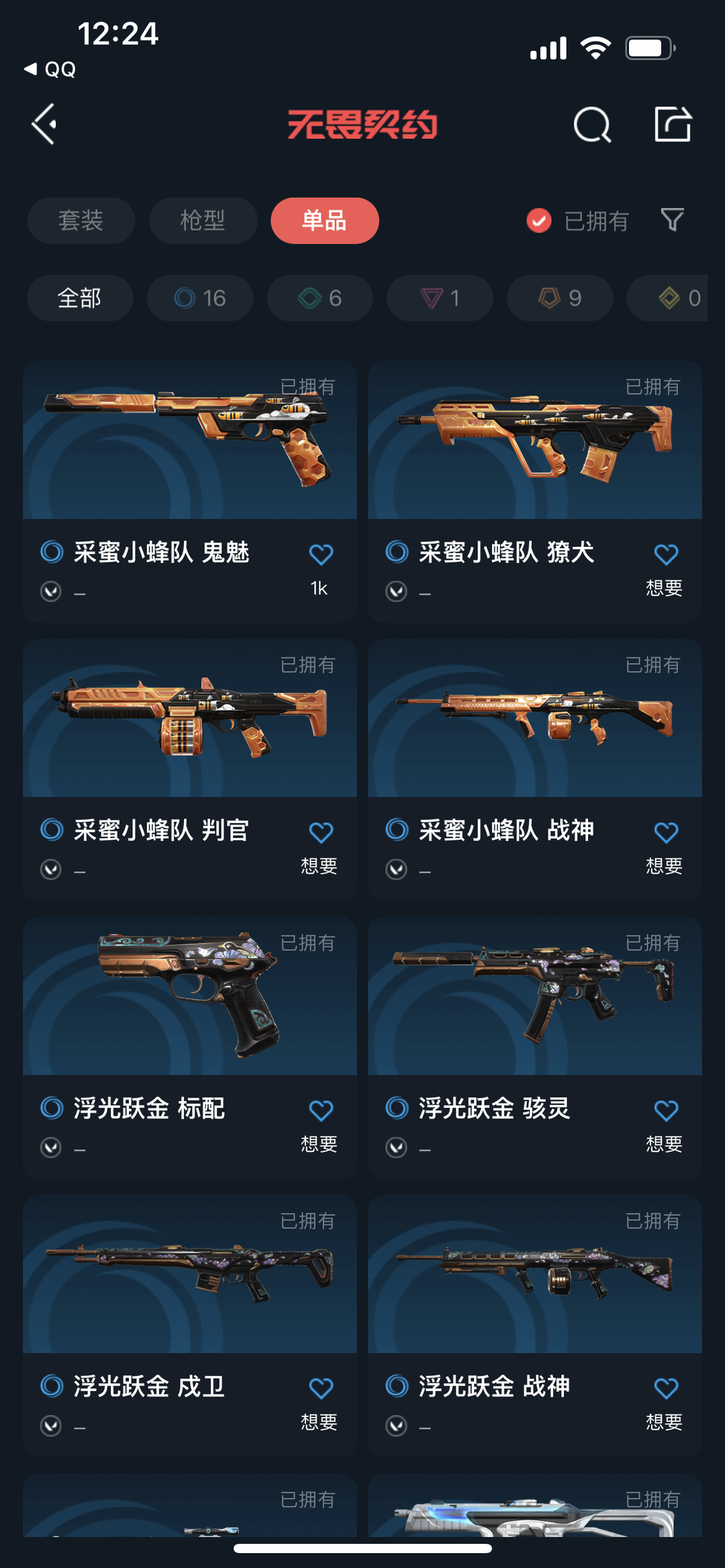Screen dimensions: 725x1568
Task: Filter by the orange tier chip showing 9
Action: pos(560,298)
